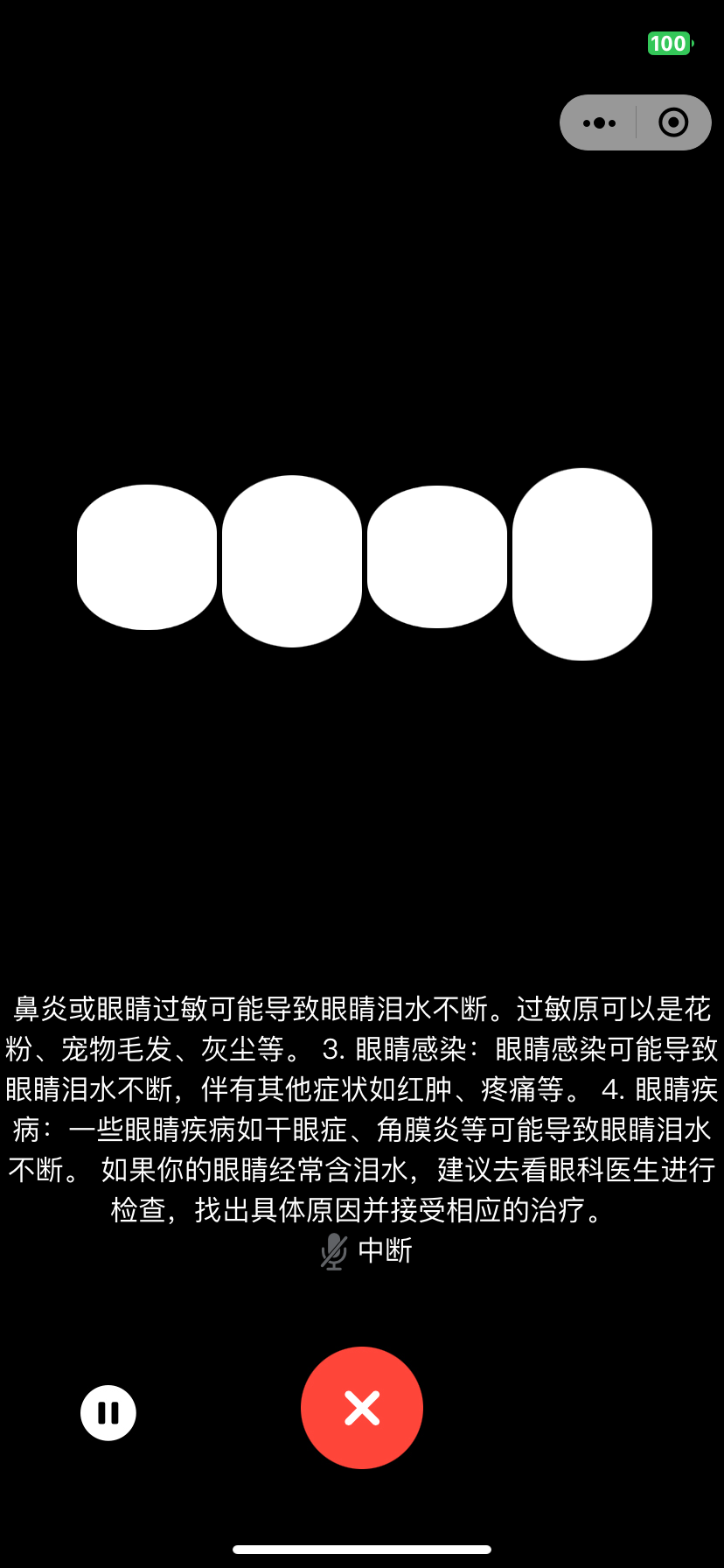Pause the voice conversation
The width and height of the screenshot is (724, 1568).
point(108,1412)
